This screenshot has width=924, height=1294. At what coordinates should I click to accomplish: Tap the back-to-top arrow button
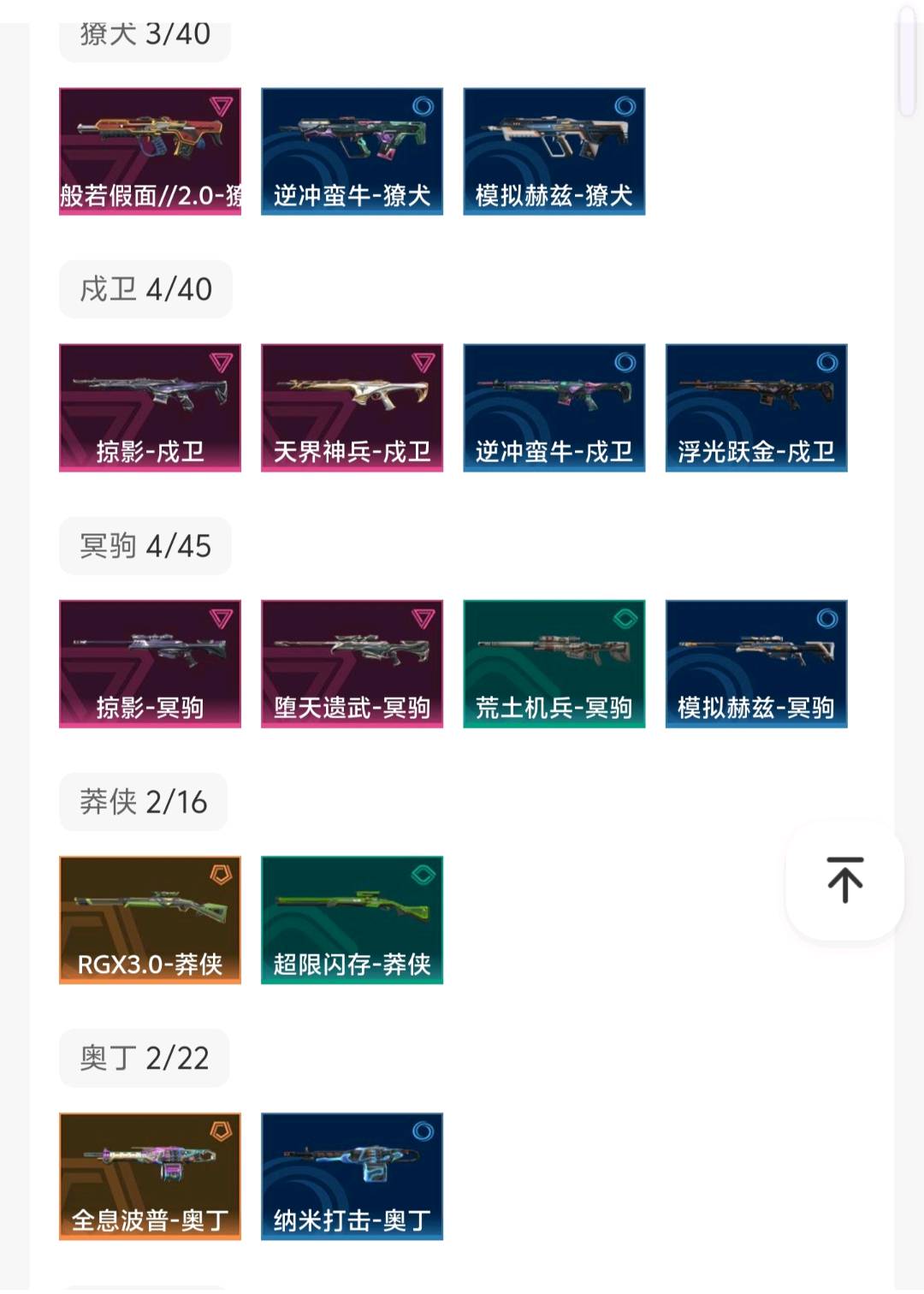[x=844, y=880]
